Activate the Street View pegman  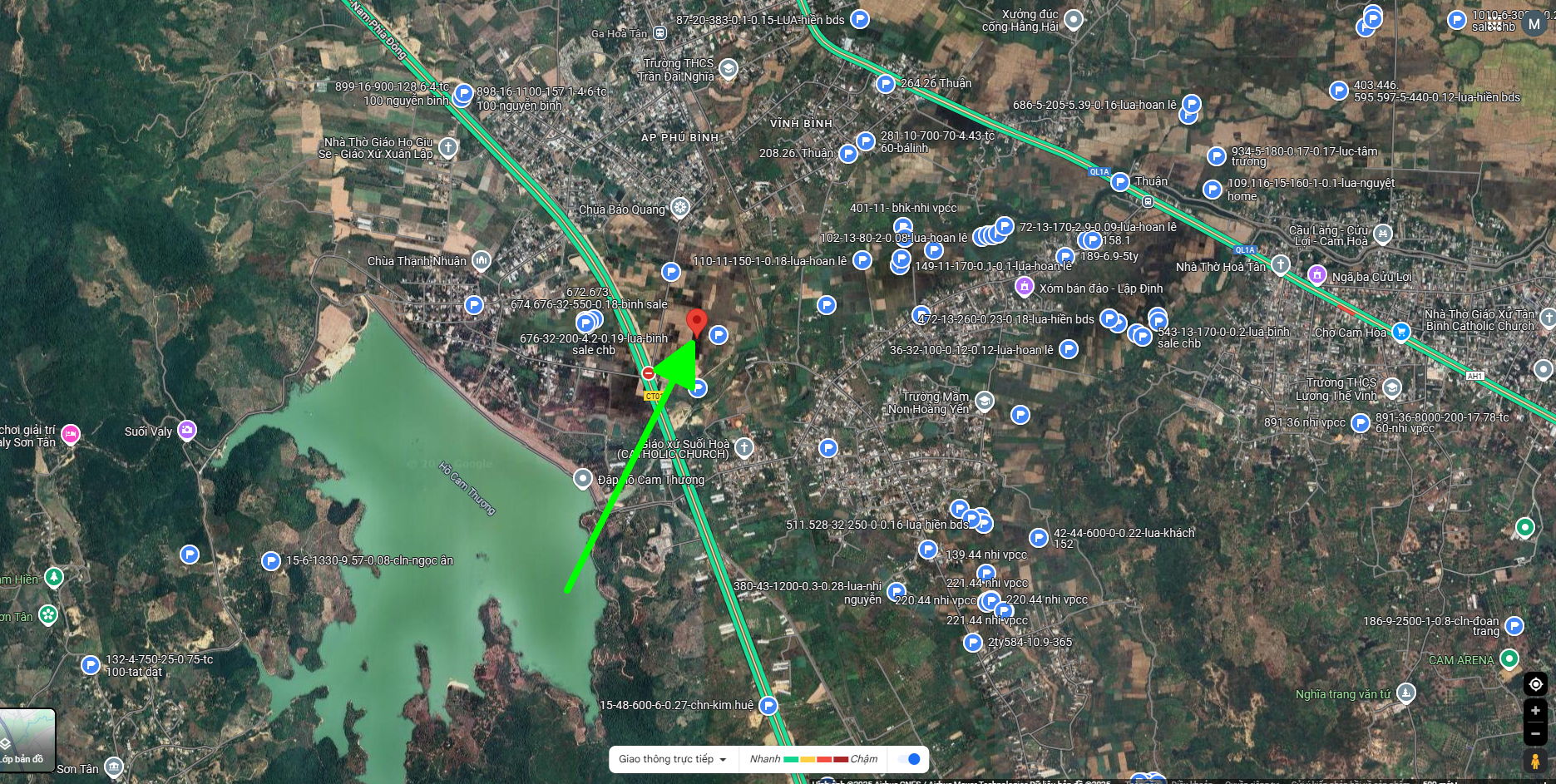[x=1535, y=762]
